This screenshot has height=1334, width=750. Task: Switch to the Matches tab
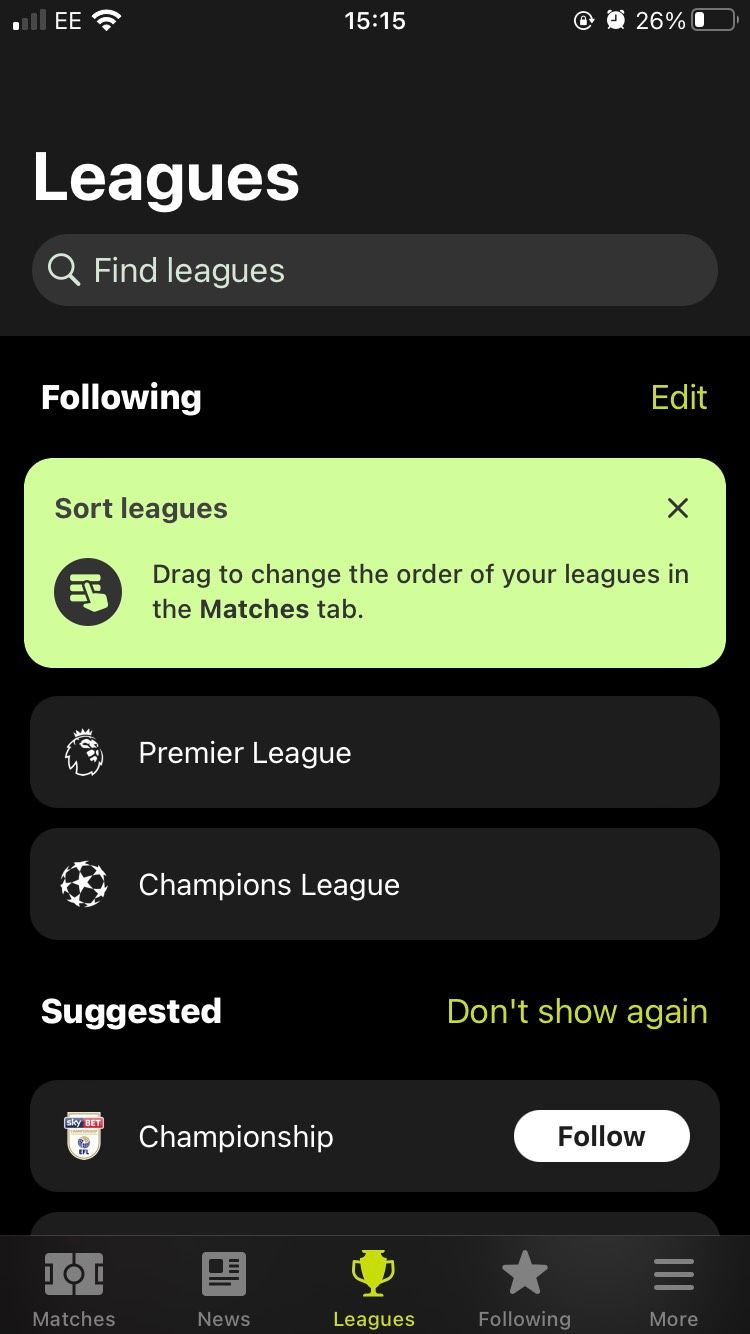pos(74,1287)
